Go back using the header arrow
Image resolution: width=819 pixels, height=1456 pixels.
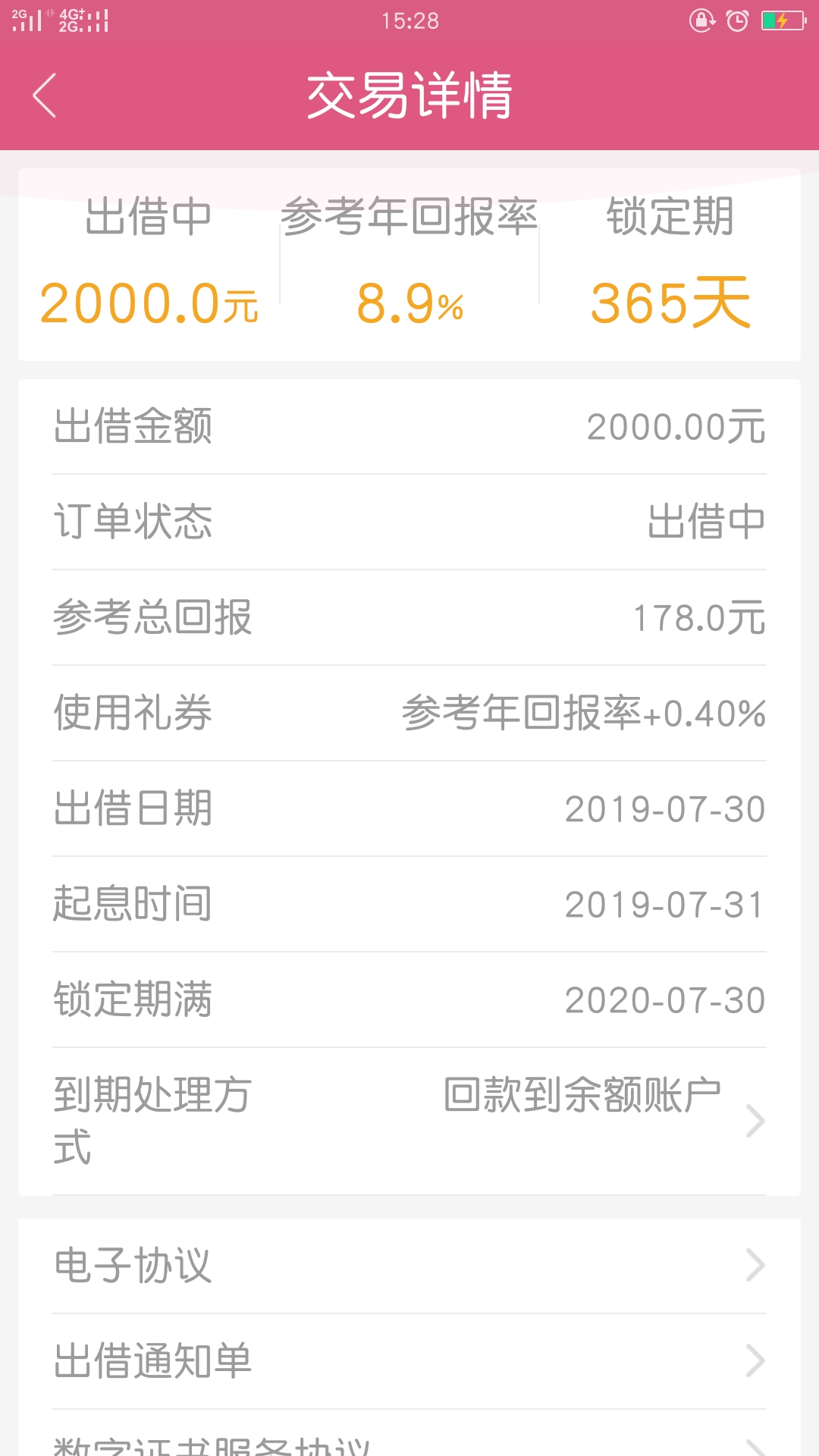click(45, 96)
